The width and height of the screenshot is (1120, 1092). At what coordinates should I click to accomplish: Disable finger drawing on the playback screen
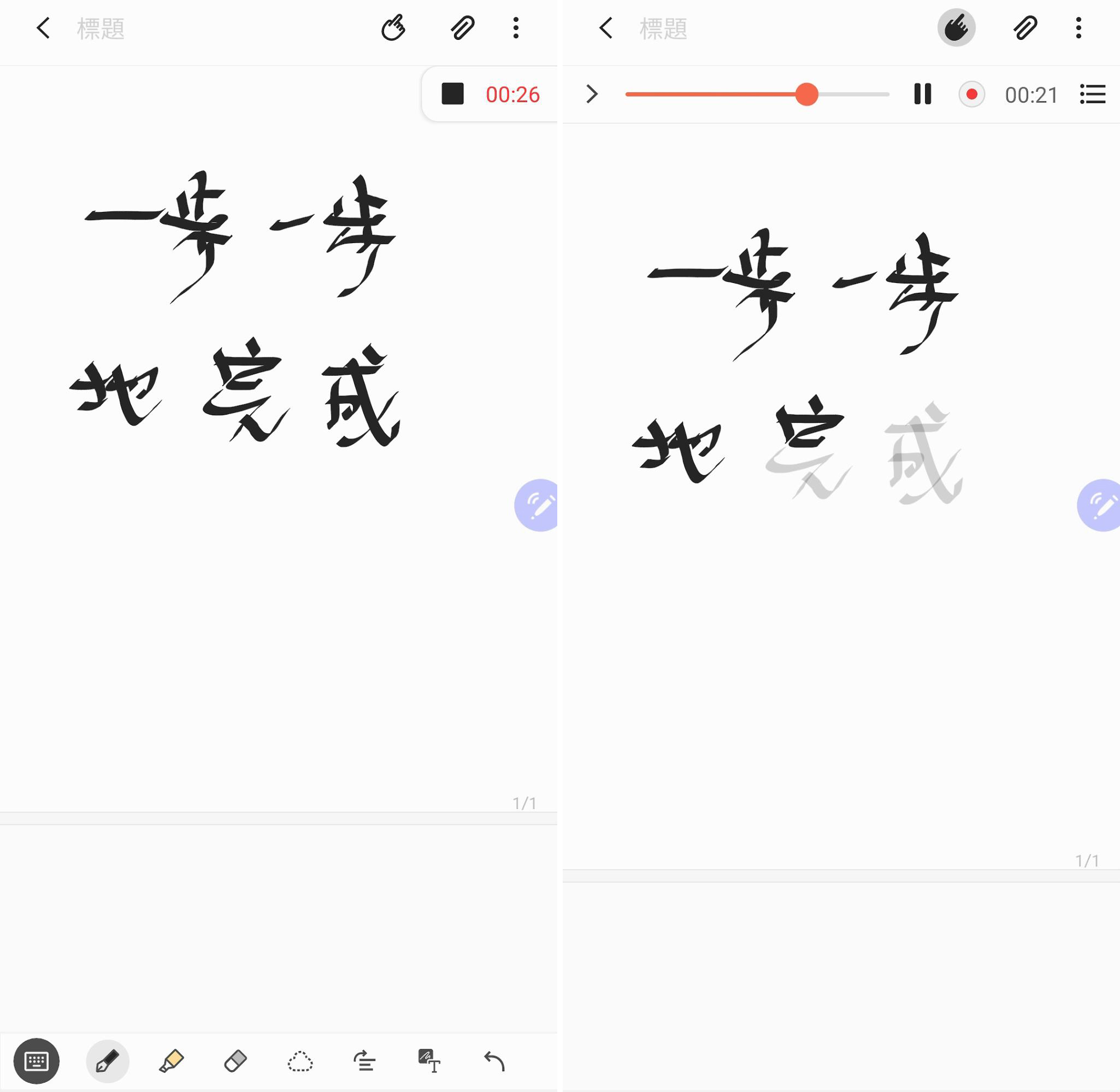956,27
